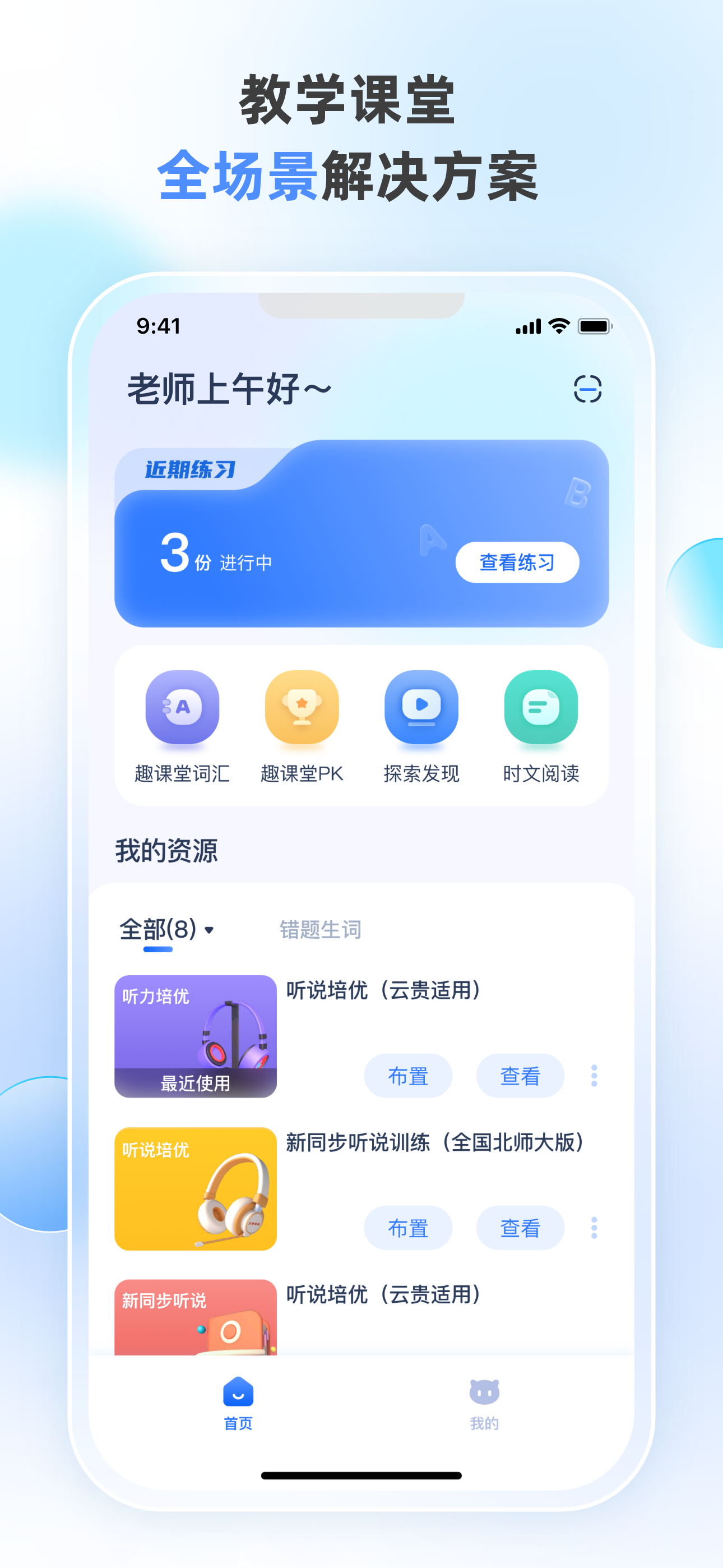Expand the 全部(8) filter dropdown
Viewport: 723px width, 1568px height.
(x=165, y=929)
